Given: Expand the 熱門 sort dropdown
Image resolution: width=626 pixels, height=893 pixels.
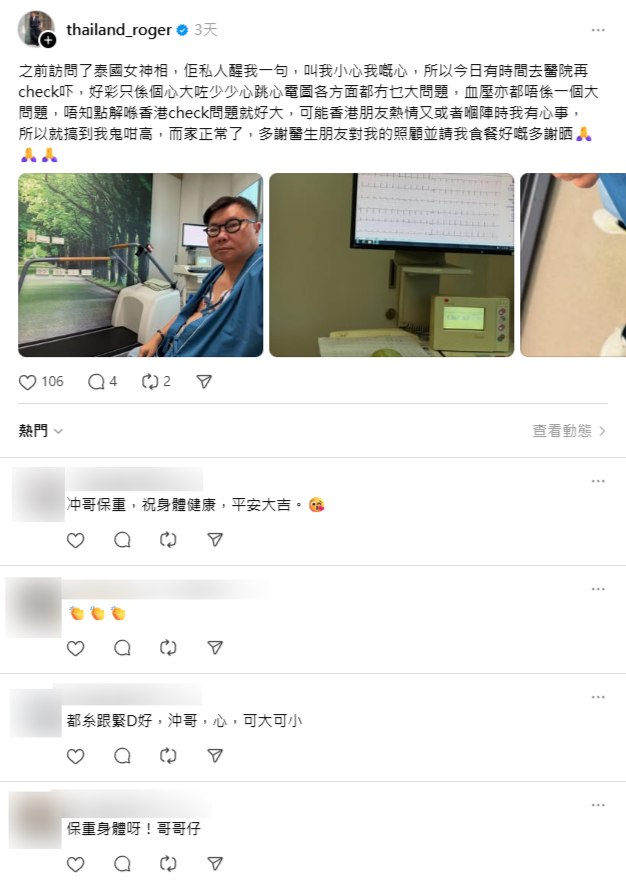Looking at the screenshot, I should click(41, 431).
